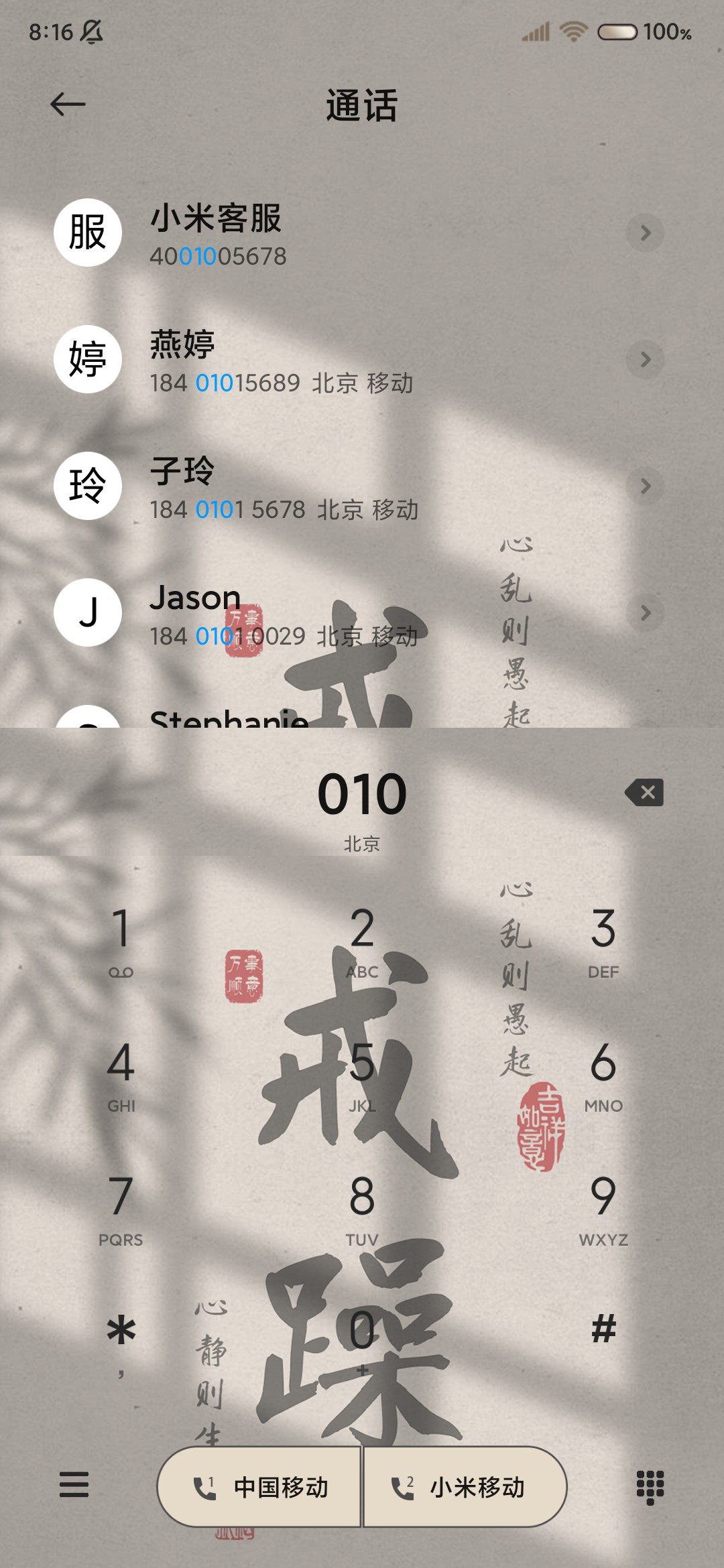
Task: Dial the 0 key
Action: (x=362, y=1340)
